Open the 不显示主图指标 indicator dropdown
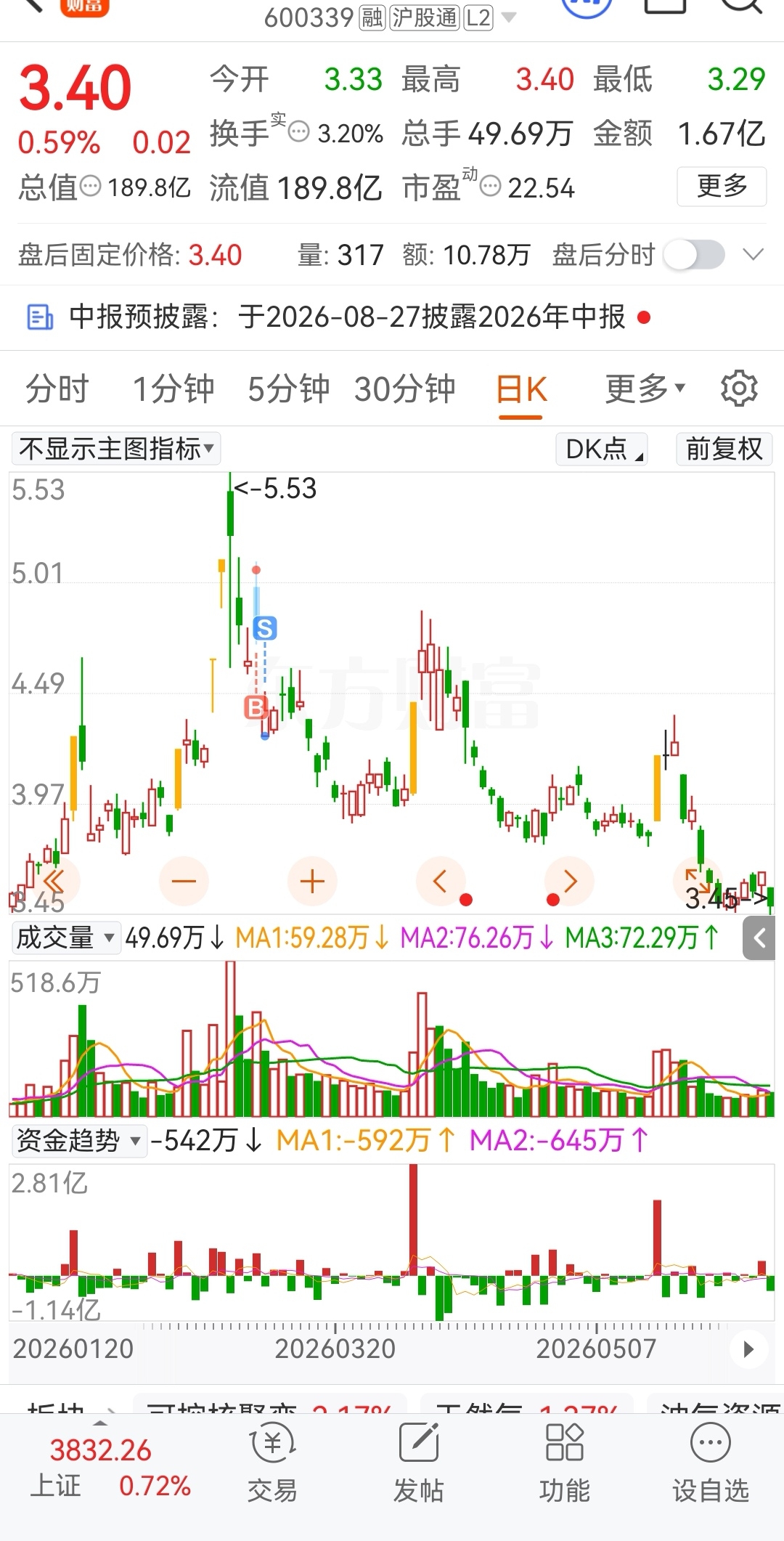 click(116, 449)
